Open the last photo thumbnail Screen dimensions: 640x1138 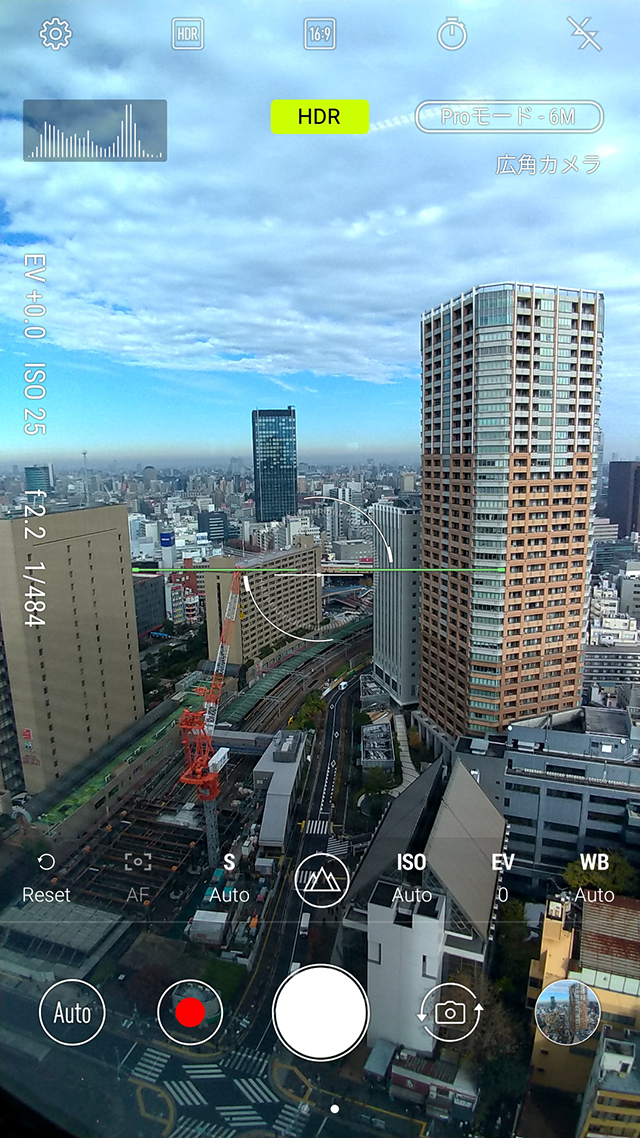click(x=568, y=1013)
